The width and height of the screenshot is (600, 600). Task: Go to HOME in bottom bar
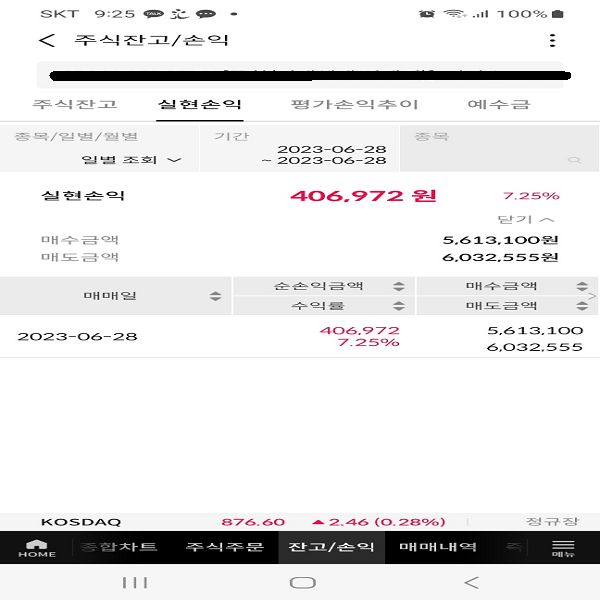pos(37,547)
